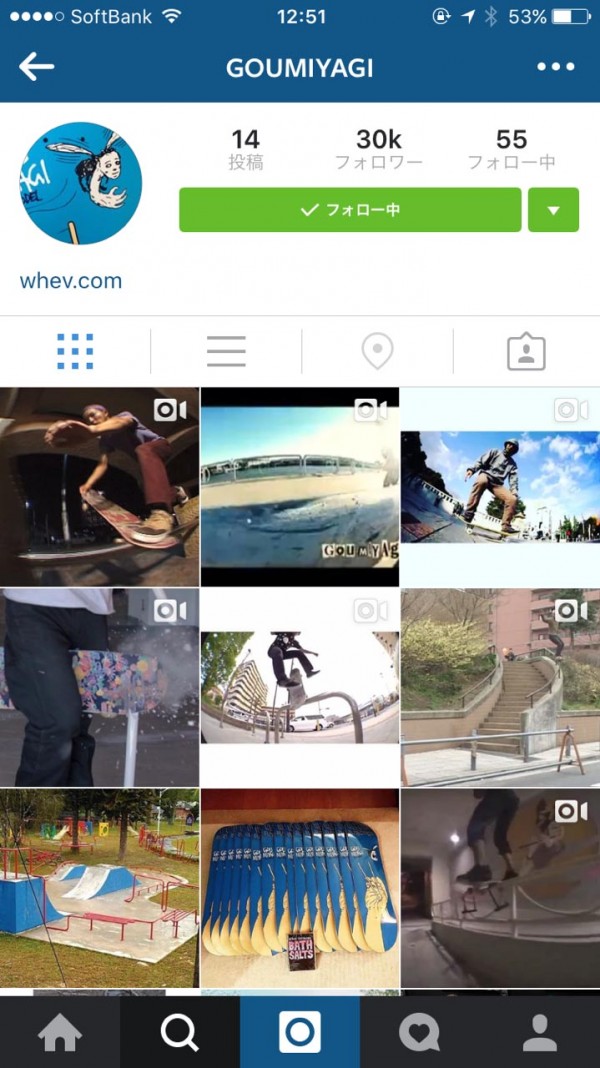Switch to grid view tab
The height and width of the screenshot is (1068, 600).
coord(75,351)
